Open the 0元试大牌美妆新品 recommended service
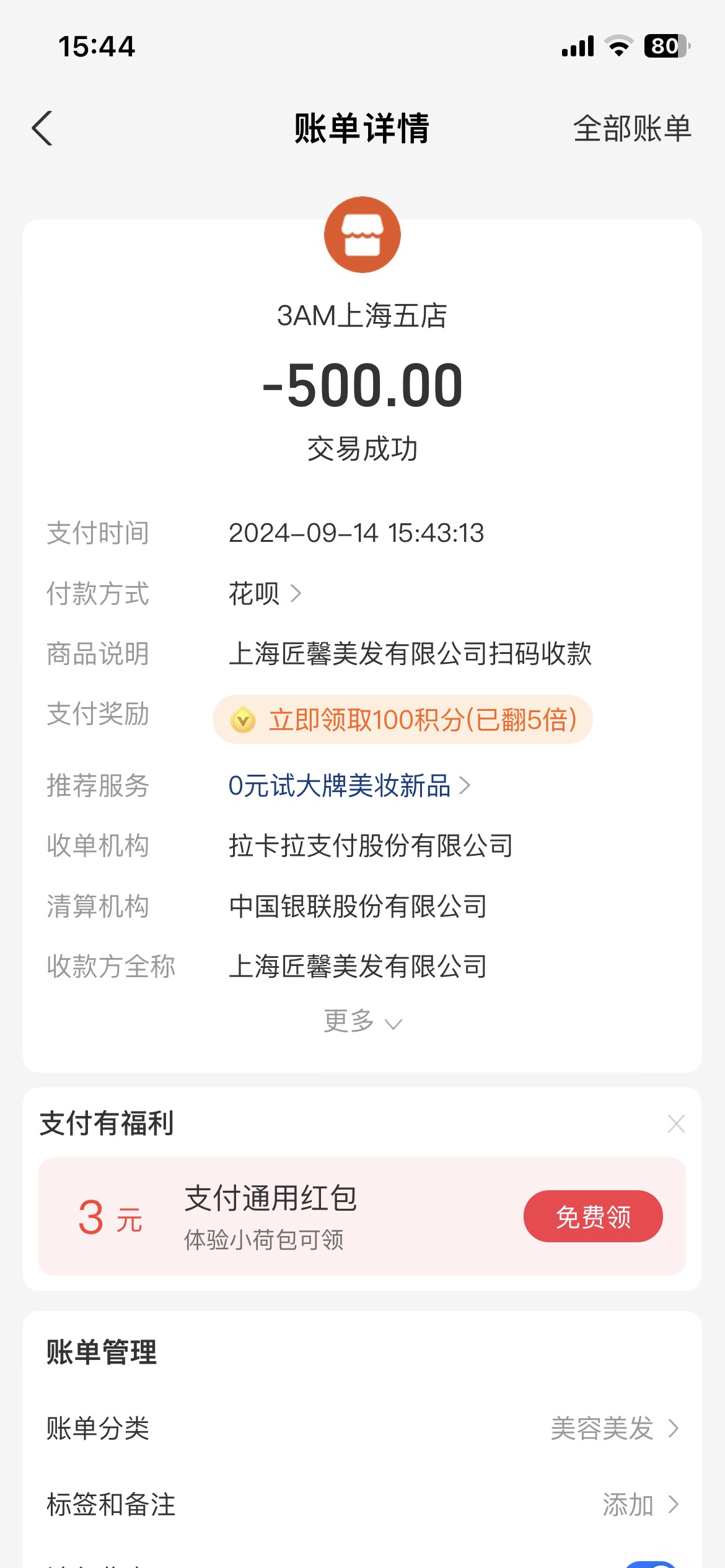 click(x=349, y=785)
